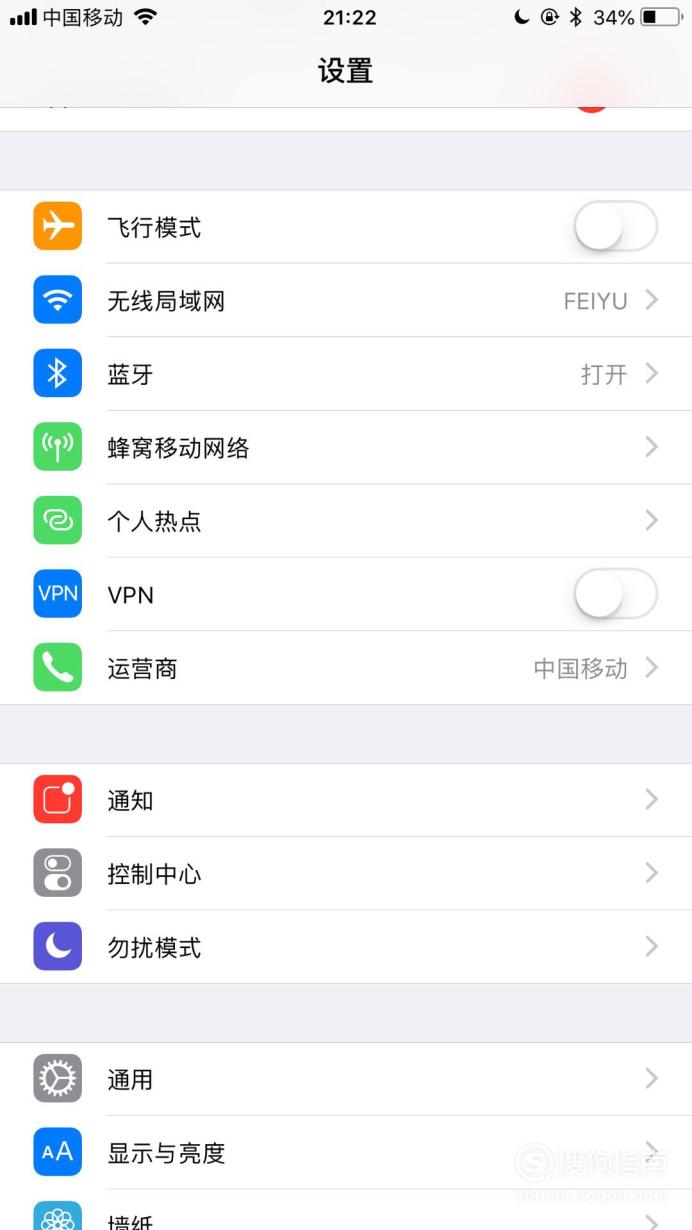Screen dimensions: 692x1230
Task: Open 通用 general settings
Action: [346, 1079]
